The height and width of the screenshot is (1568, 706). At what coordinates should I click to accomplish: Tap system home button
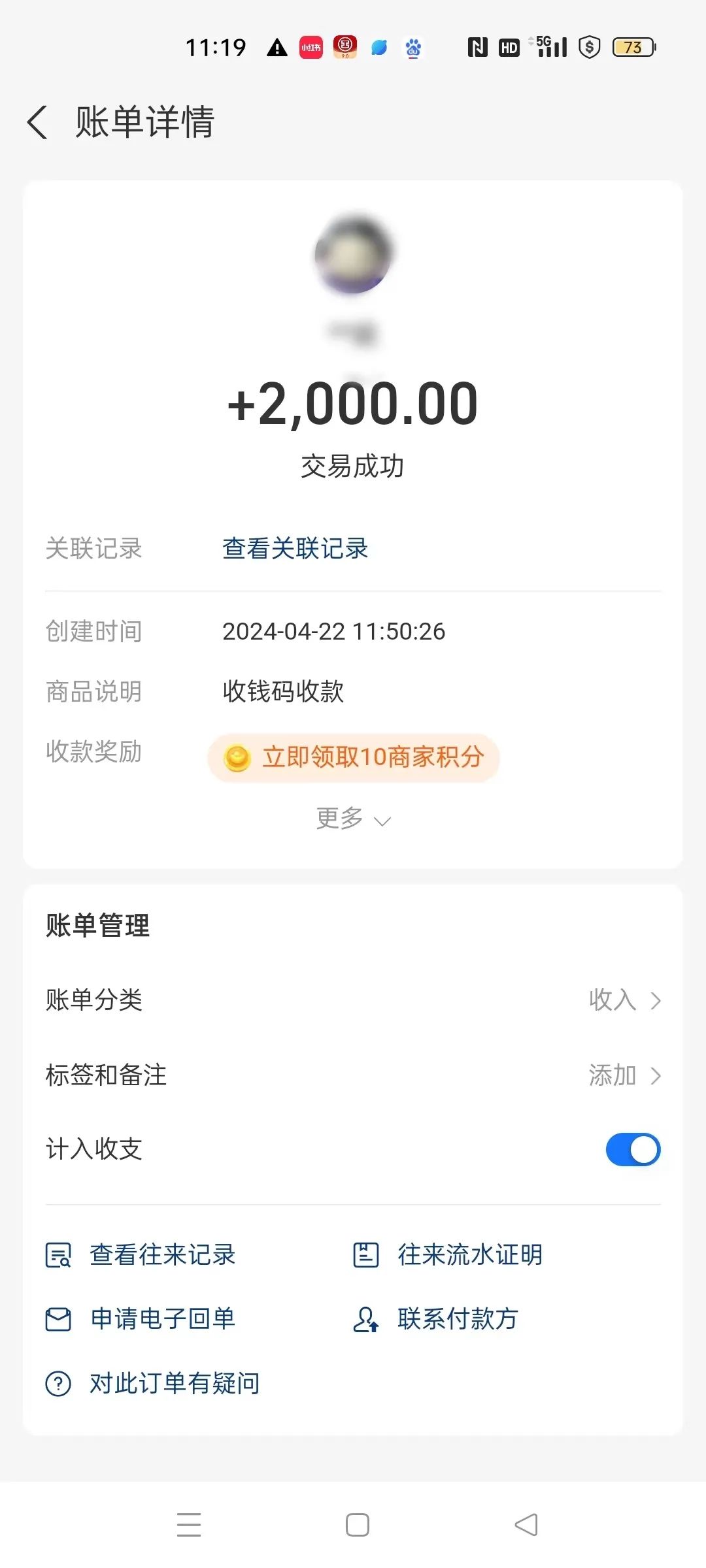(x=357, y=1525)
